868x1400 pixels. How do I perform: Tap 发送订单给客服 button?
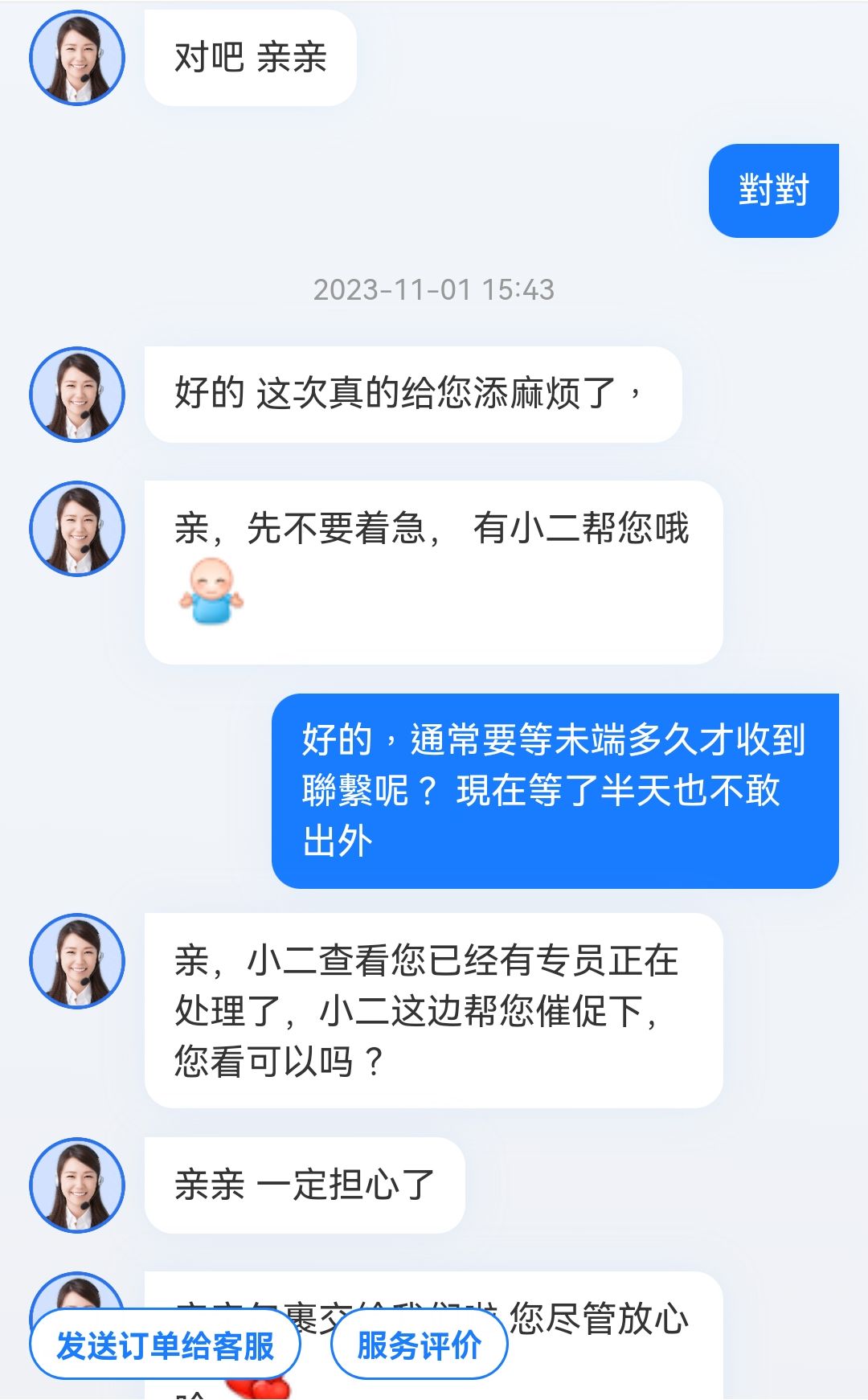point(165,1345)
